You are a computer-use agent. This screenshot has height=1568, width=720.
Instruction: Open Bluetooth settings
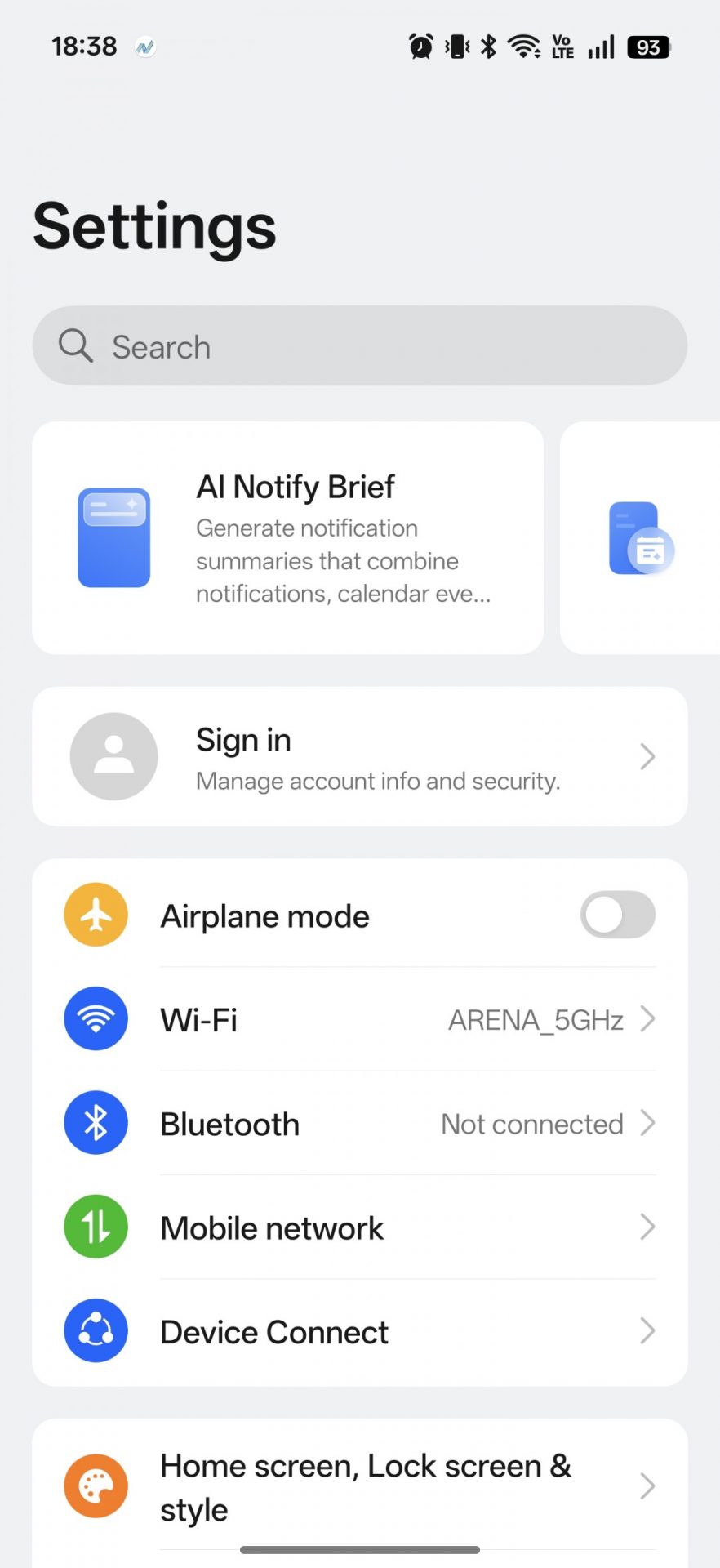(x=359, y=1124)
